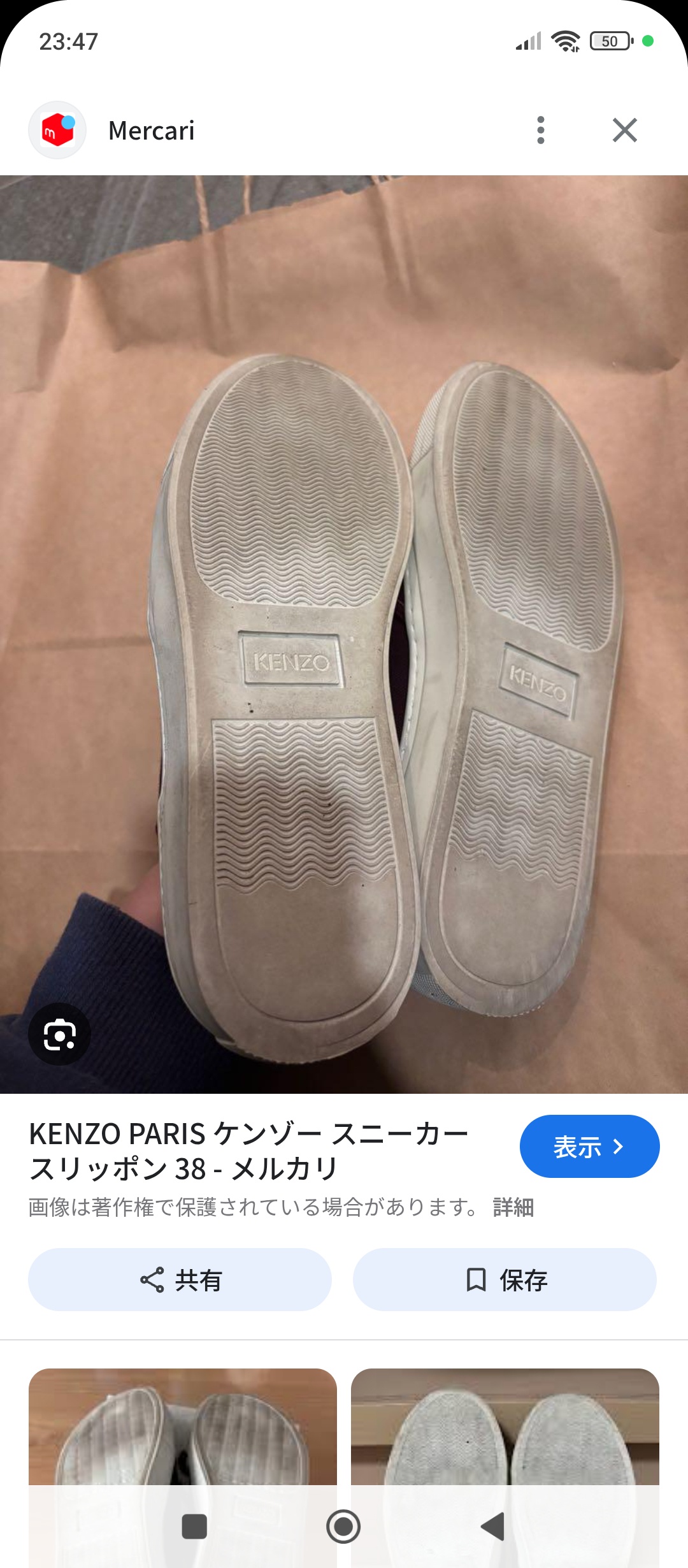Save the image with 保存
688x1568 pixels.
[505, 1279]
